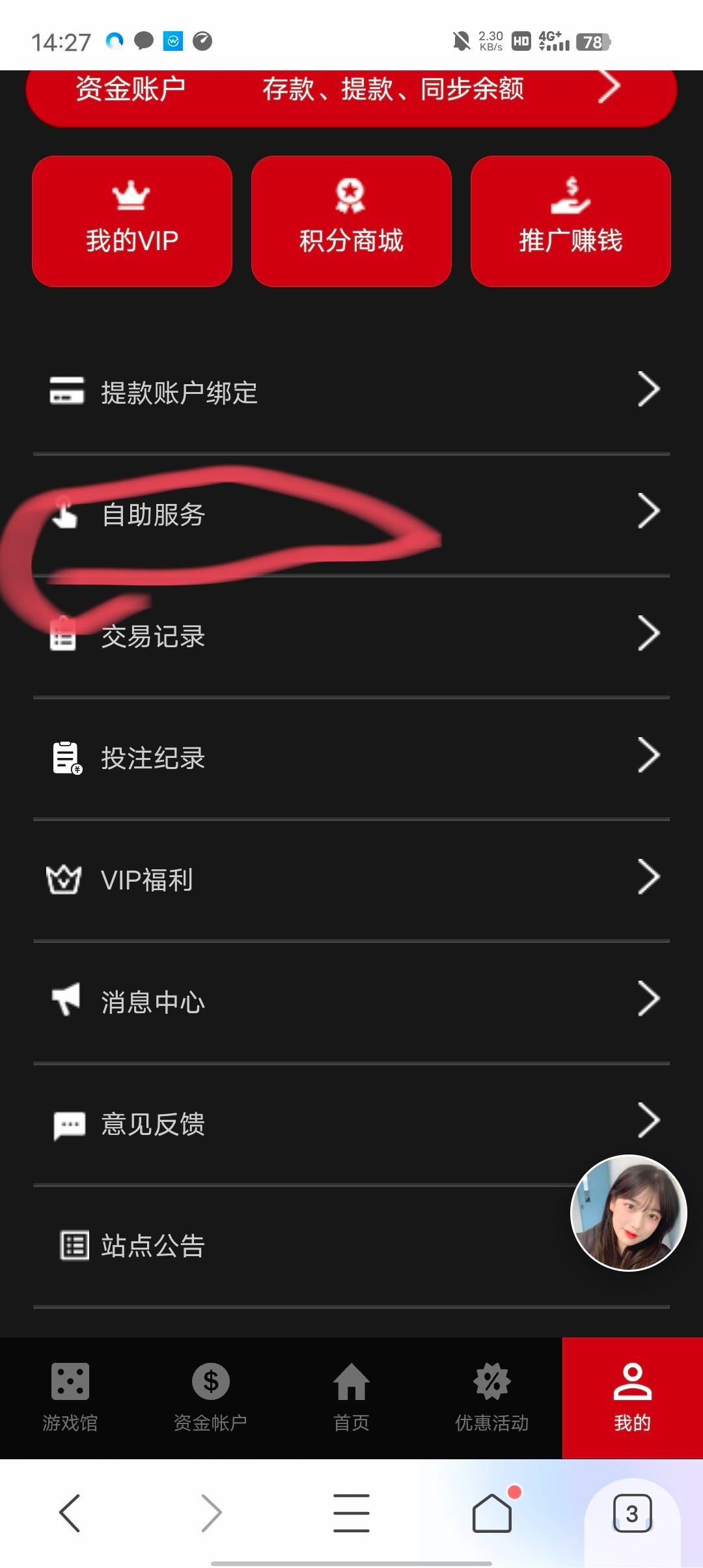Screen dimensions: 703x1568
Task: Switch to the 游戏馆 tab
Action: 70,1397
